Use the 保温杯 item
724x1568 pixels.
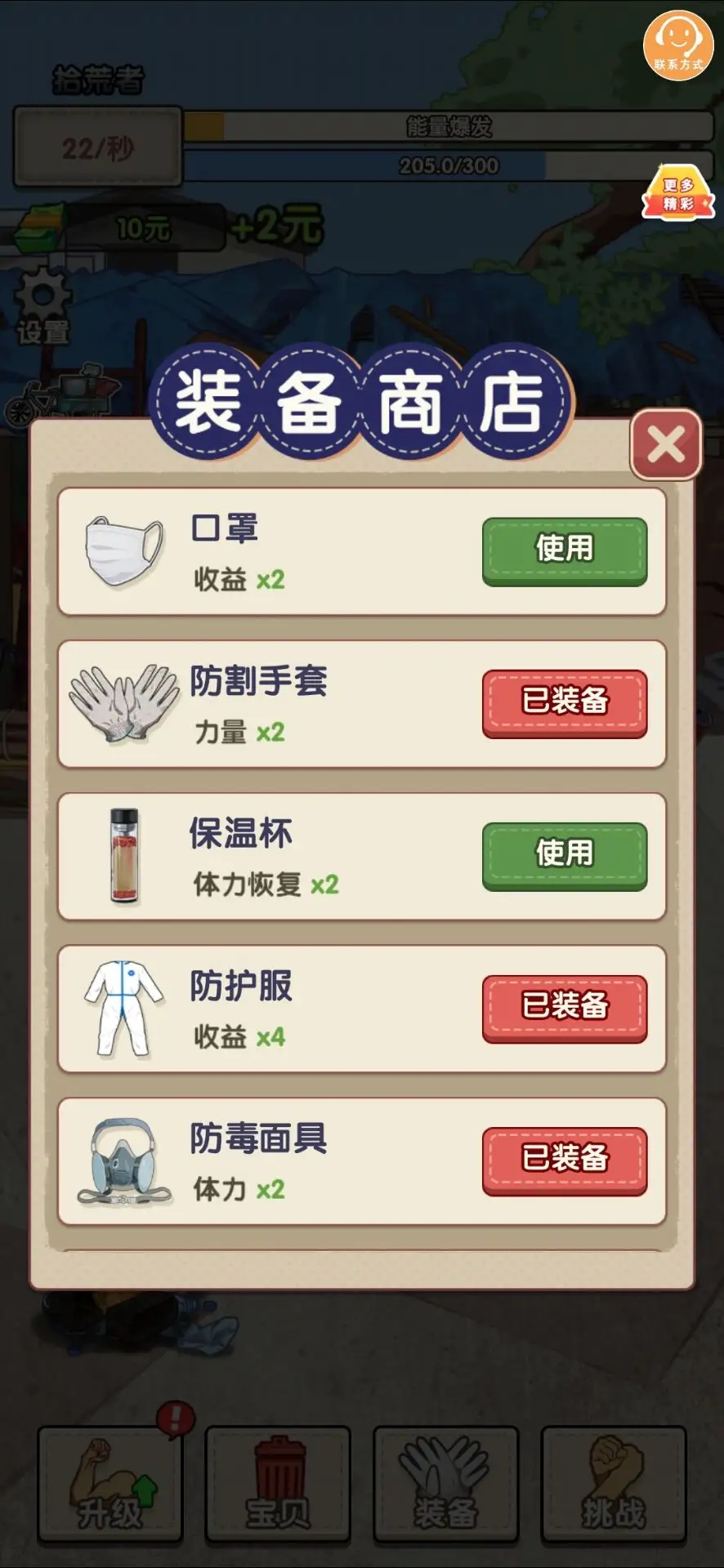point(565,855)
